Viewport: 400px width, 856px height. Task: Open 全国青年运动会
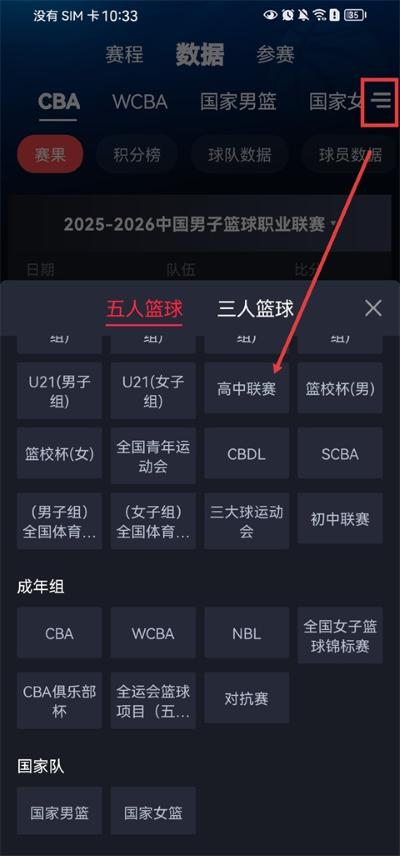(153, 455)
